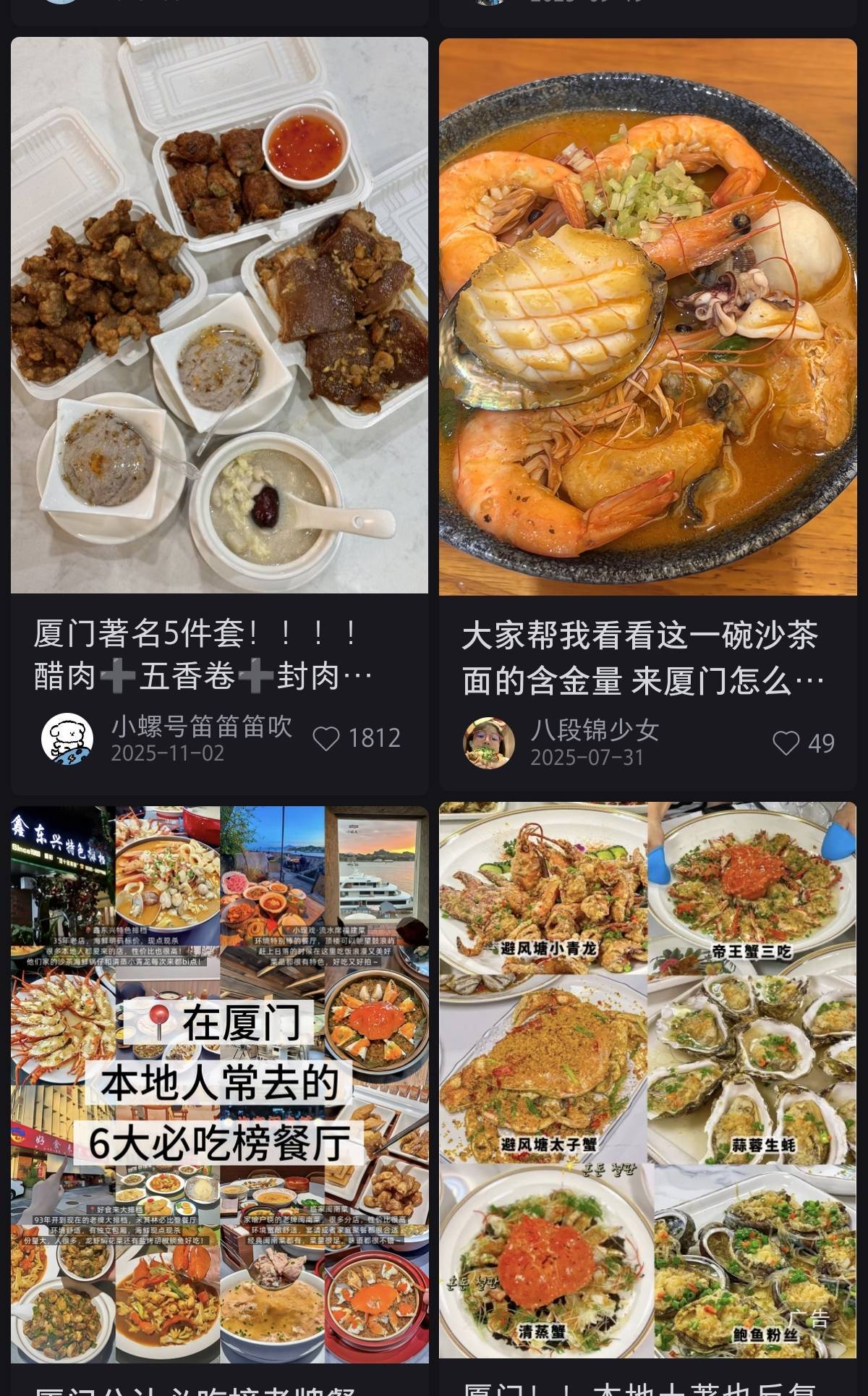Open the 厦门著名5件套 food post

tap(219, 316)
